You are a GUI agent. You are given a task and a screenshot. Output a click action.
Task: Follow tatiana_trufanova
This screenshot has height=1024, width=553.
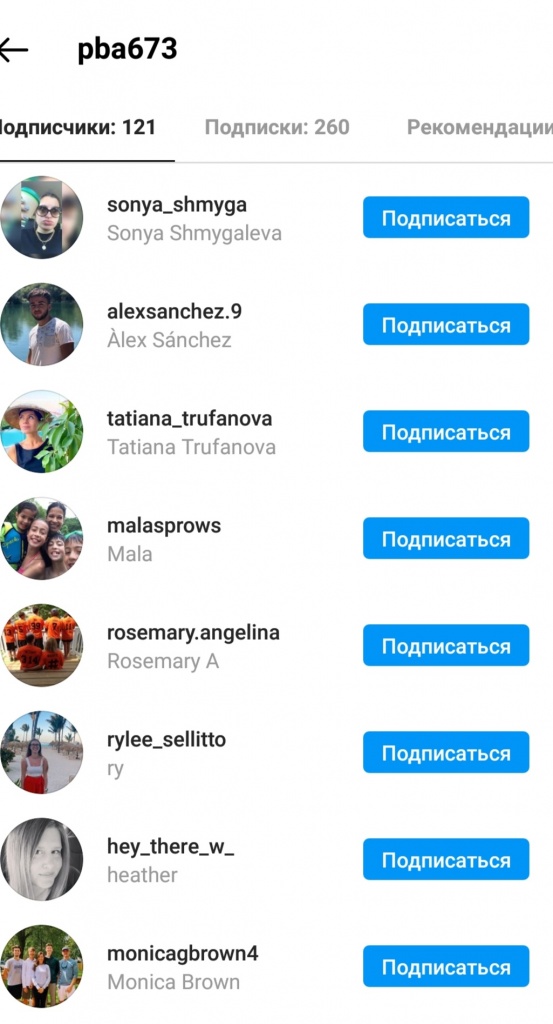pyautogui.click(x=446, y=432)
